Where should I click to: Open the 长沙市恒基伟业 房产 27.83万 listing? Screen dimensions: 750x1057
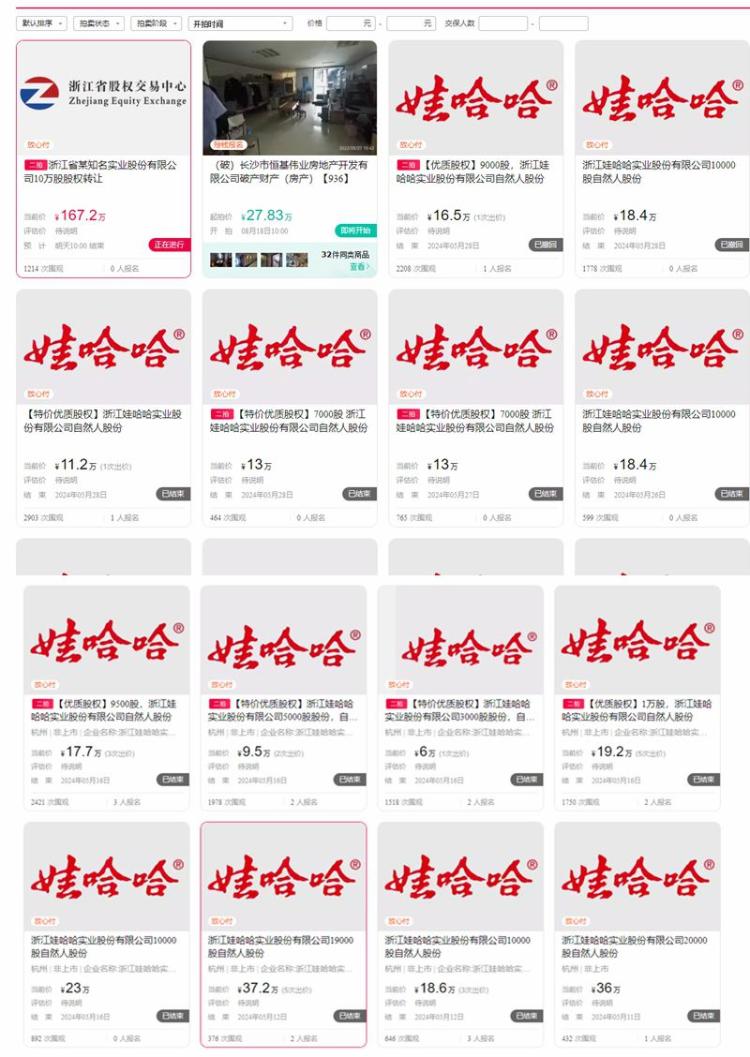pos(289,171)
